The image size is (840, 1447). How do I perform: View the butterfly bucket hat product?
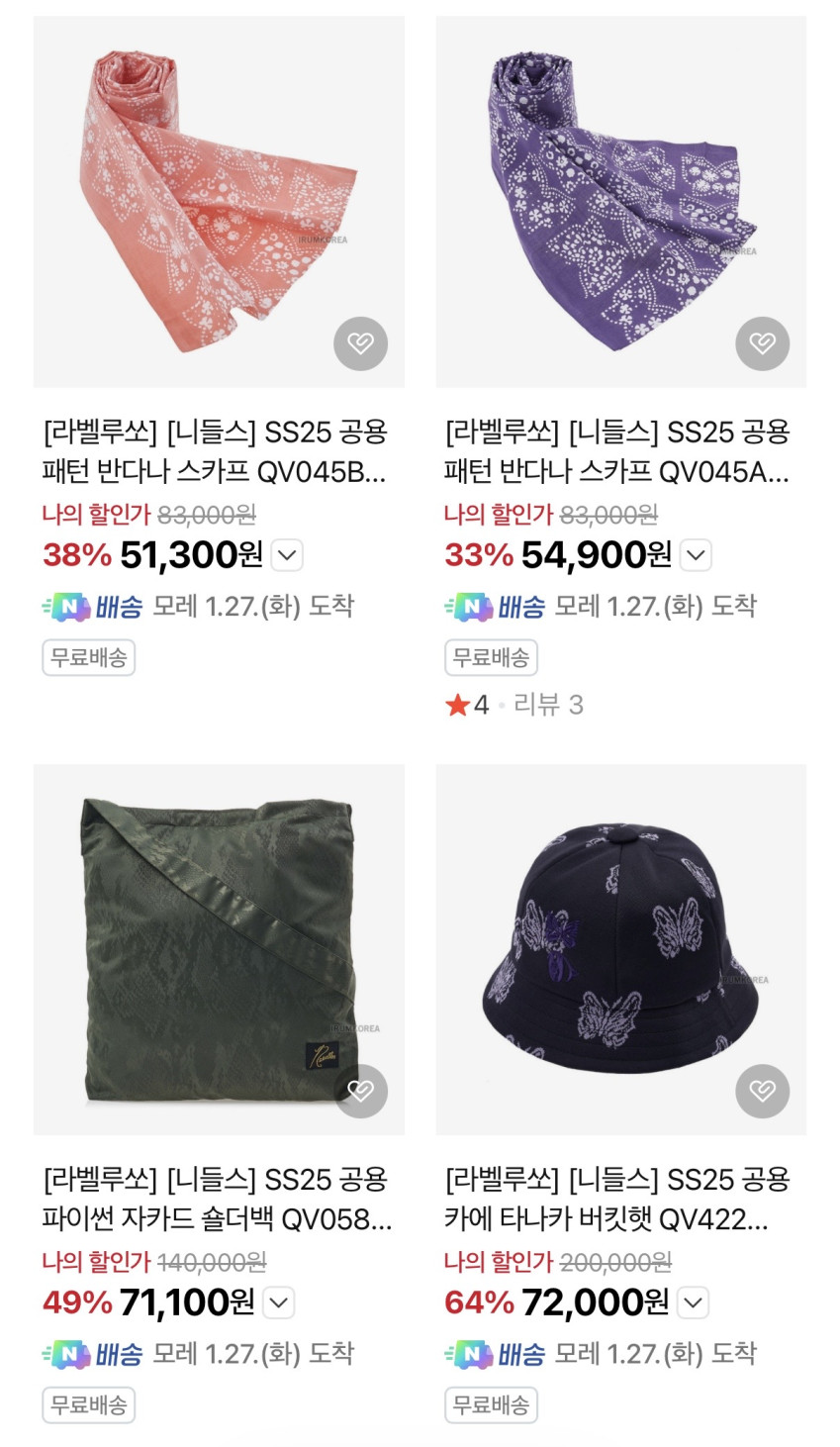click(x=620, y=948)
